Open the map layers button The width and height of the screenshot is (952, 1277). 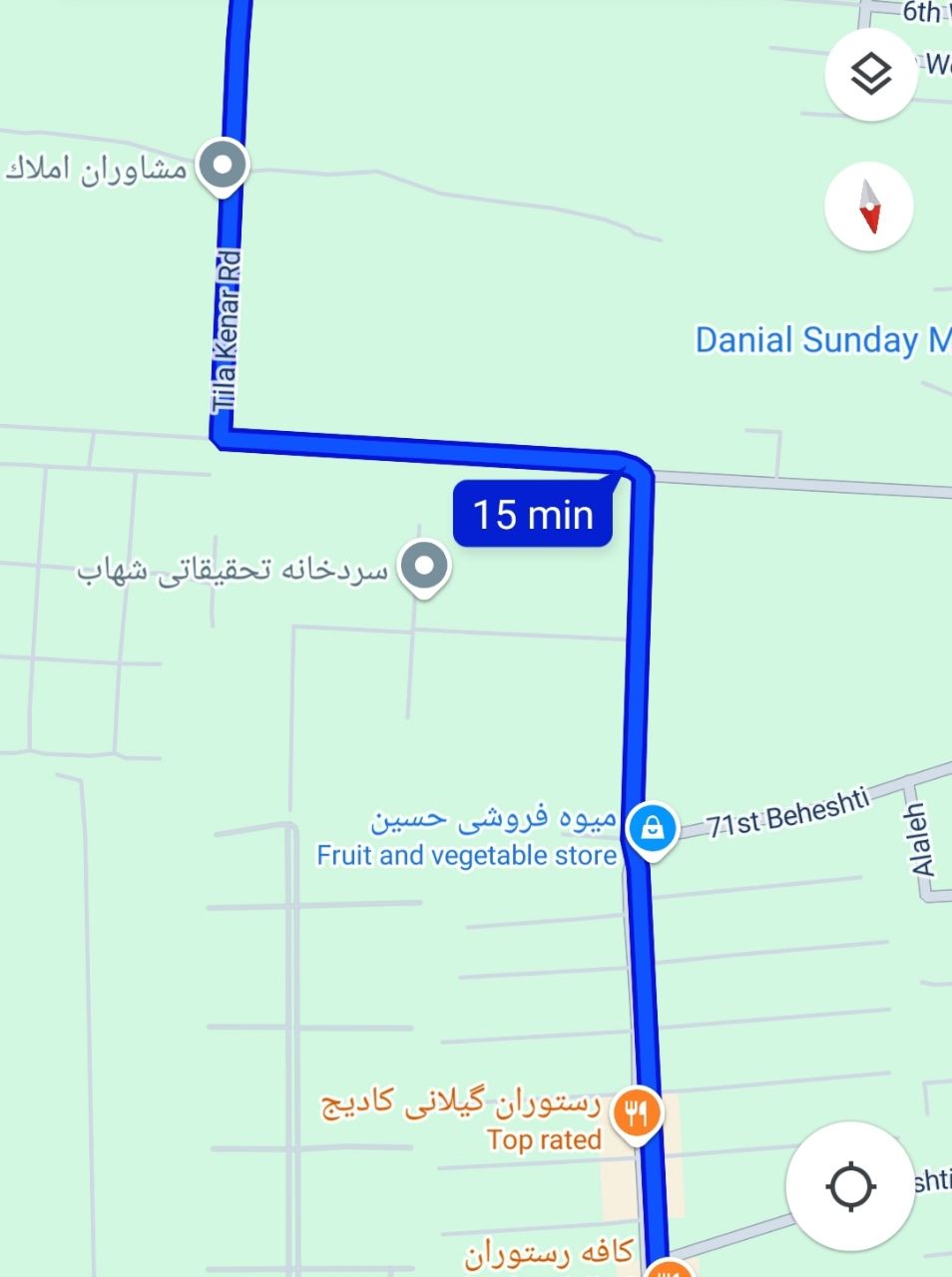(871, 75)
